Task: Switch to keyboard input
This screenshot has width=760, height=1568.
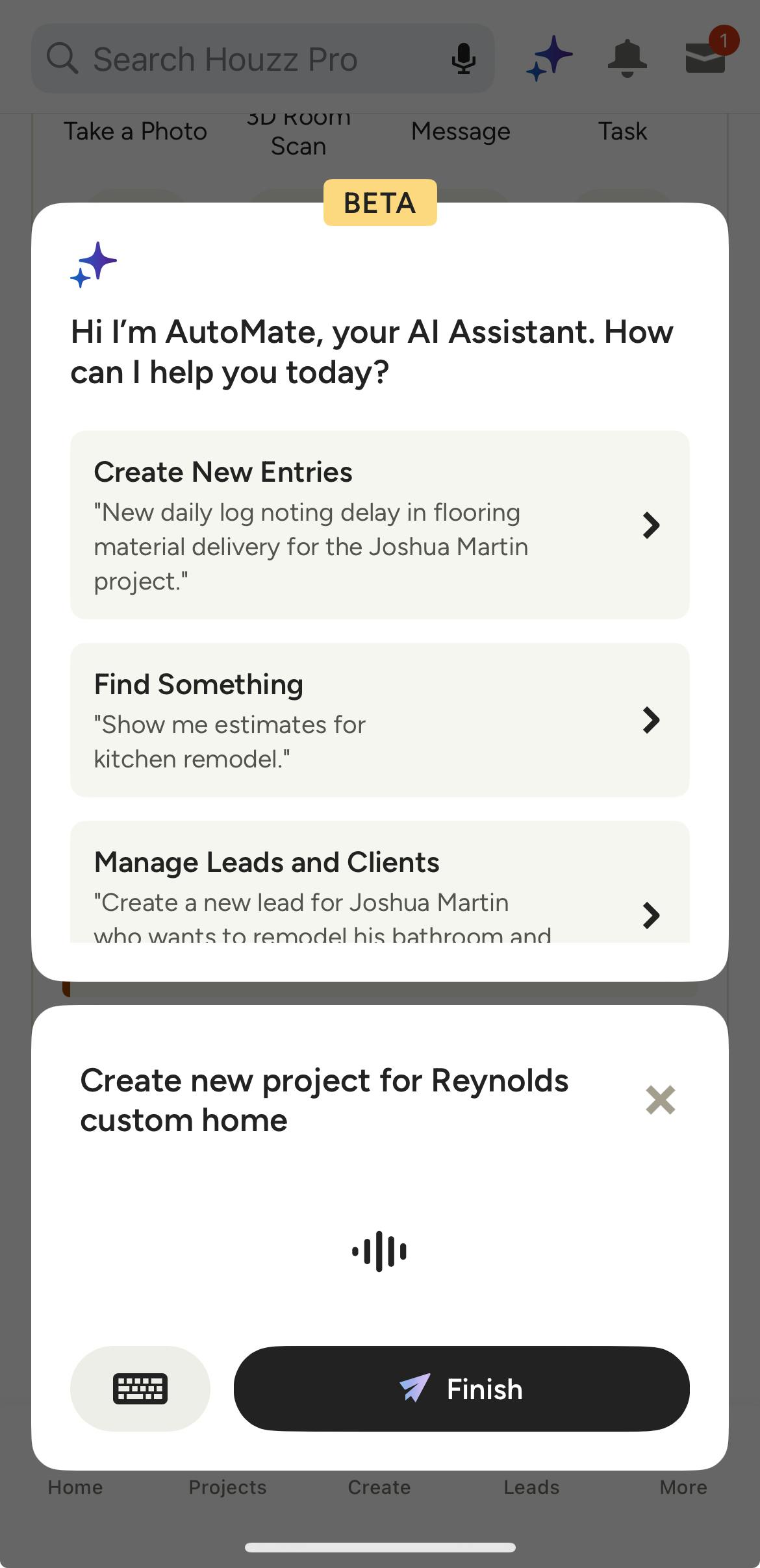Action: (x=140, y=1388)
